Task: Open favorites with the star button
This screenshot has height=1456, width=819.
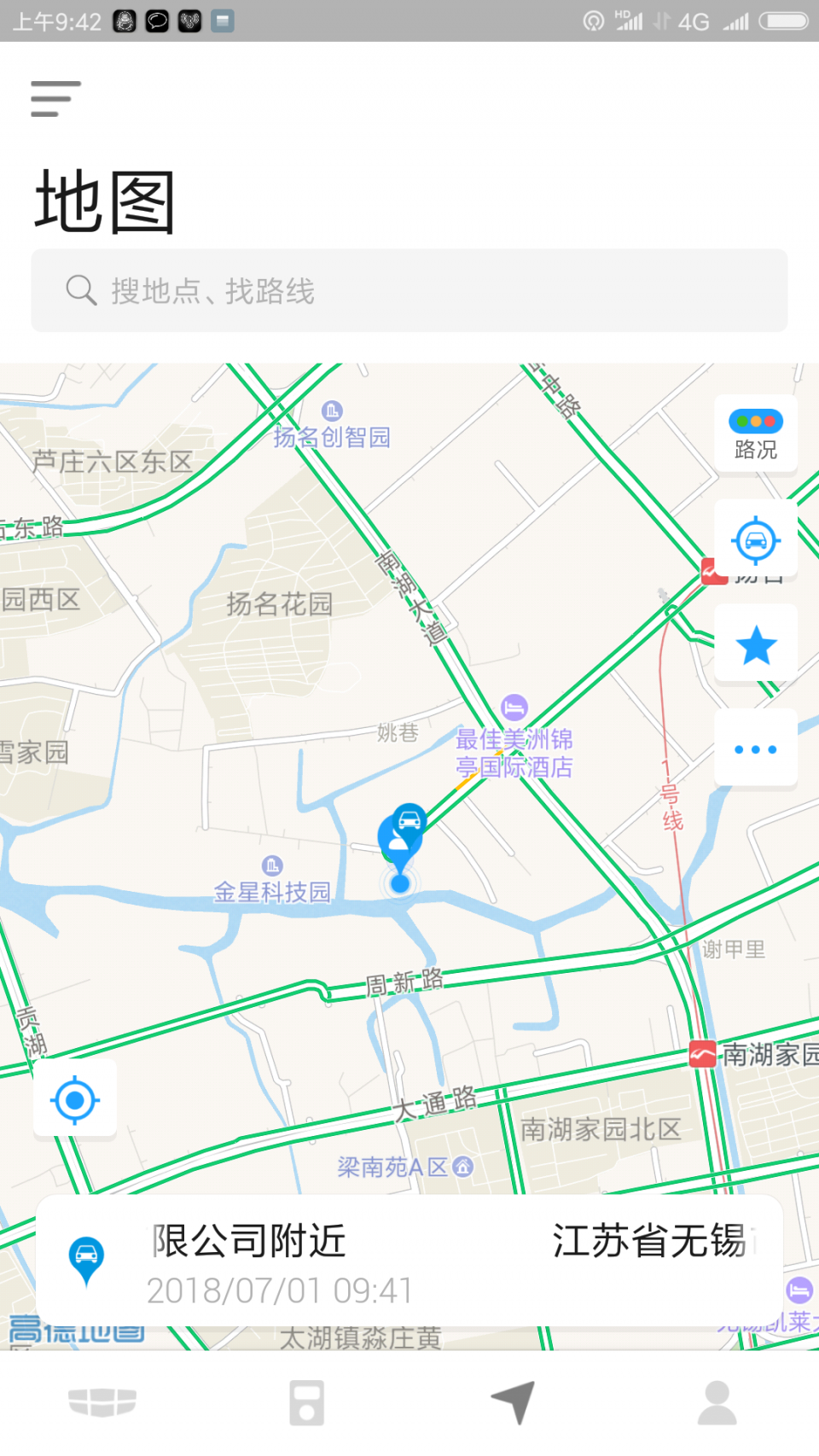Action: point(756,644)
